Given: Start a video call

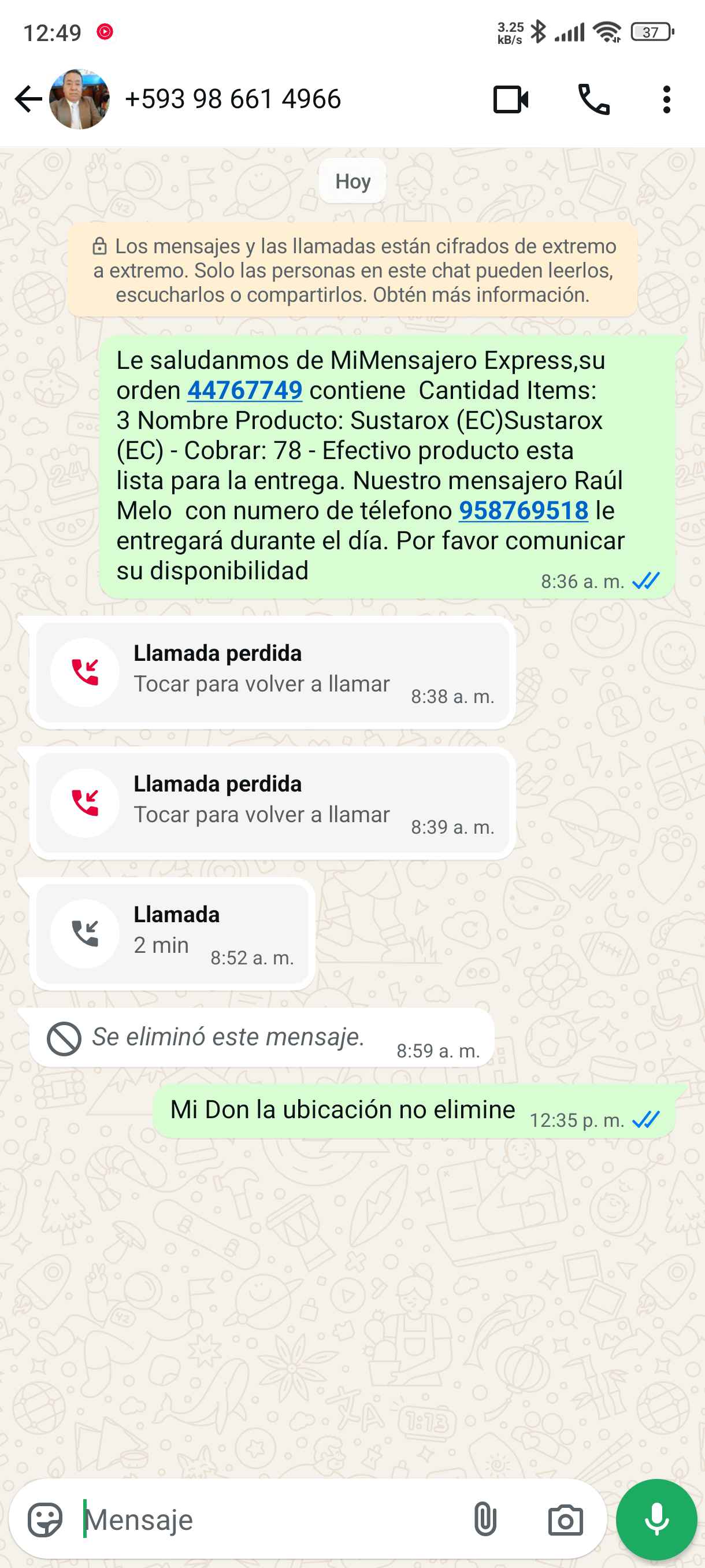Looking at the screenshot, I should click(x=510, y=100).
